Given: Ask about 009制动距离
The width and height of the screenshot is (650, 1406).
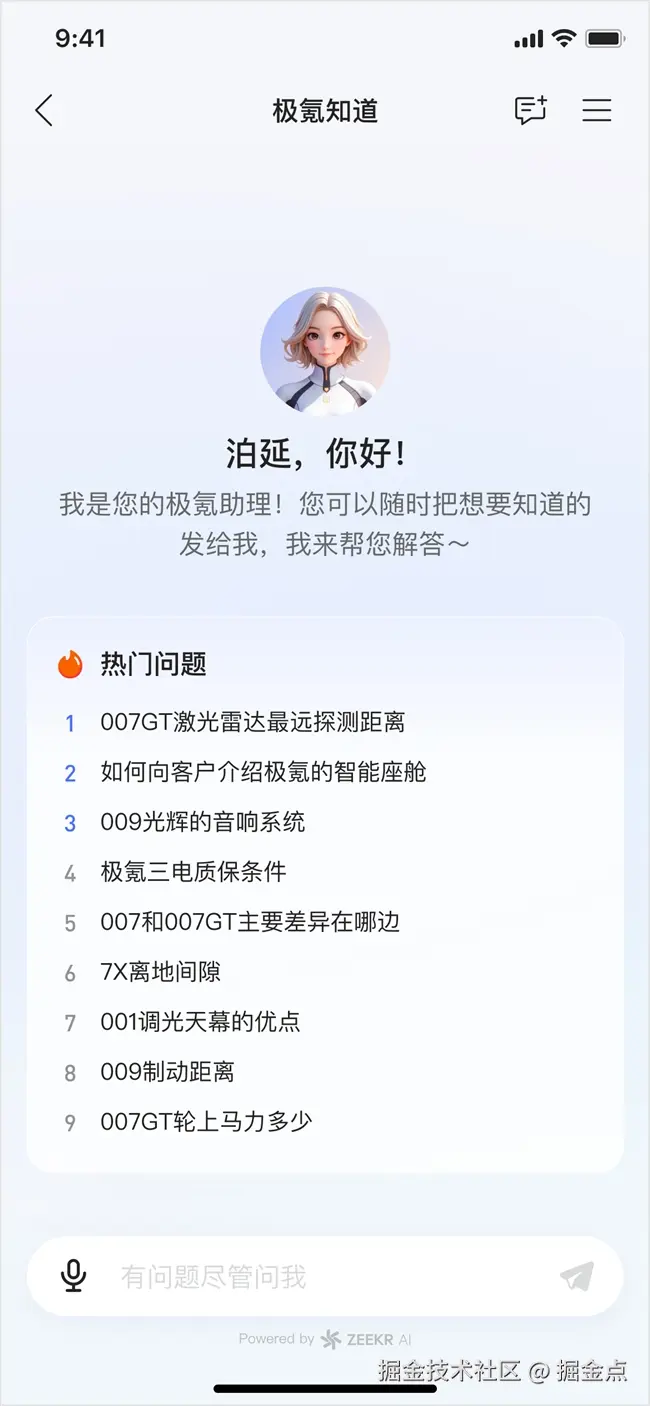Looking at the screenshot, I should click(x=167, y=1072).
